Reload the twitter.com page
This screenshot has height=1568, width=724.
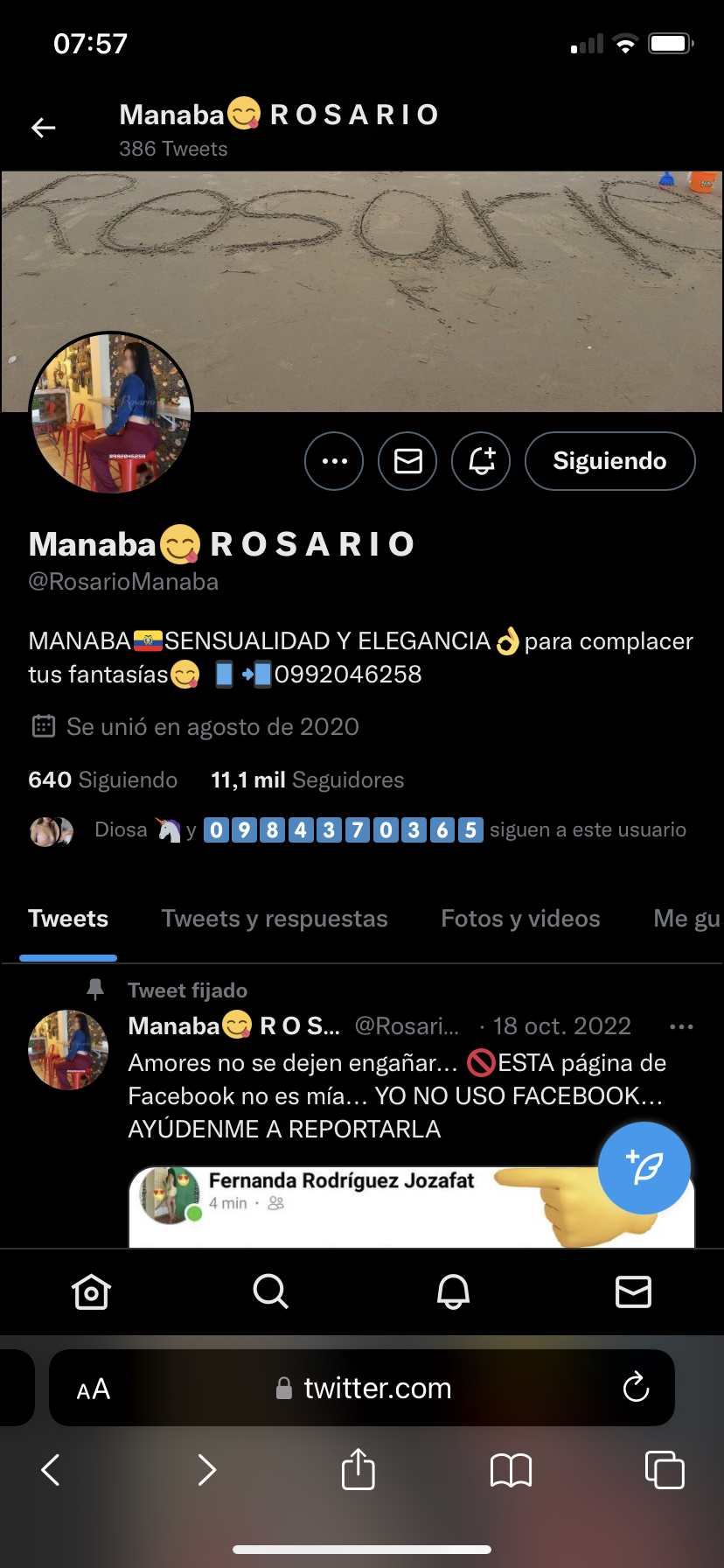[x=636, y=1388]
